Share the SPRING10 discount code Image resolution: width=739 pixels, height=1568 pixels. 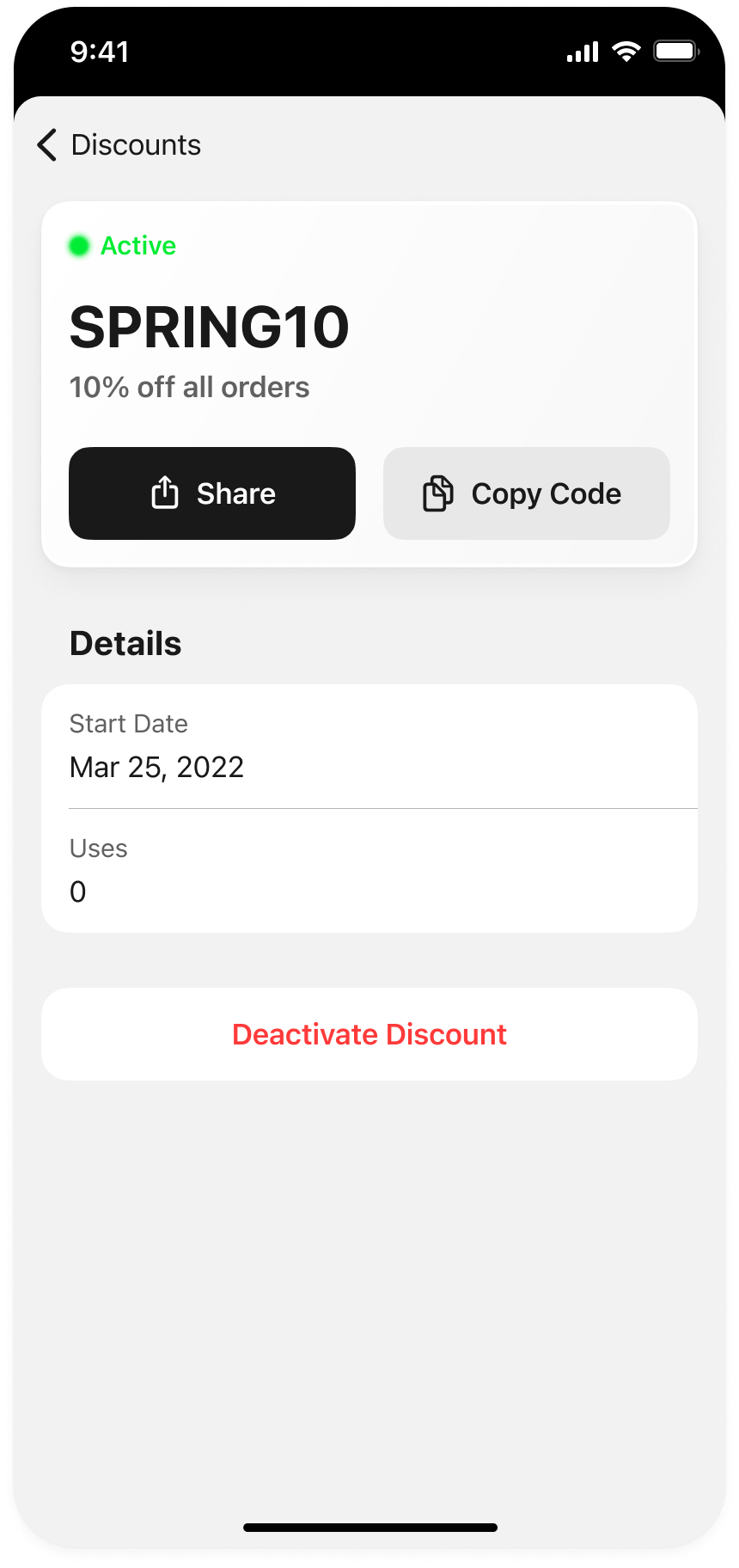click(x=212, y=493)
